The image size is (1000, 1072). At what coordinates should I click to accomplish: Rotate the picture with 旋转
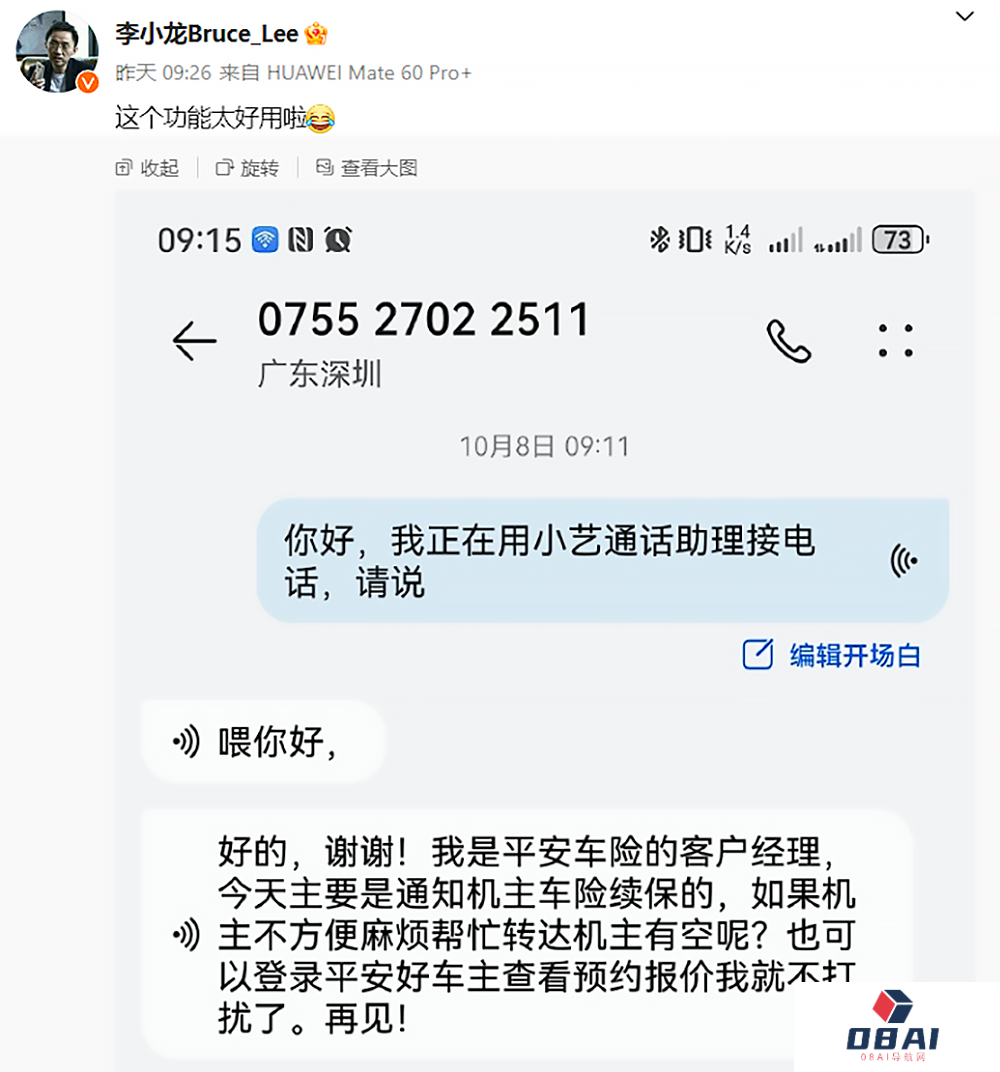(x=248, y=168)
